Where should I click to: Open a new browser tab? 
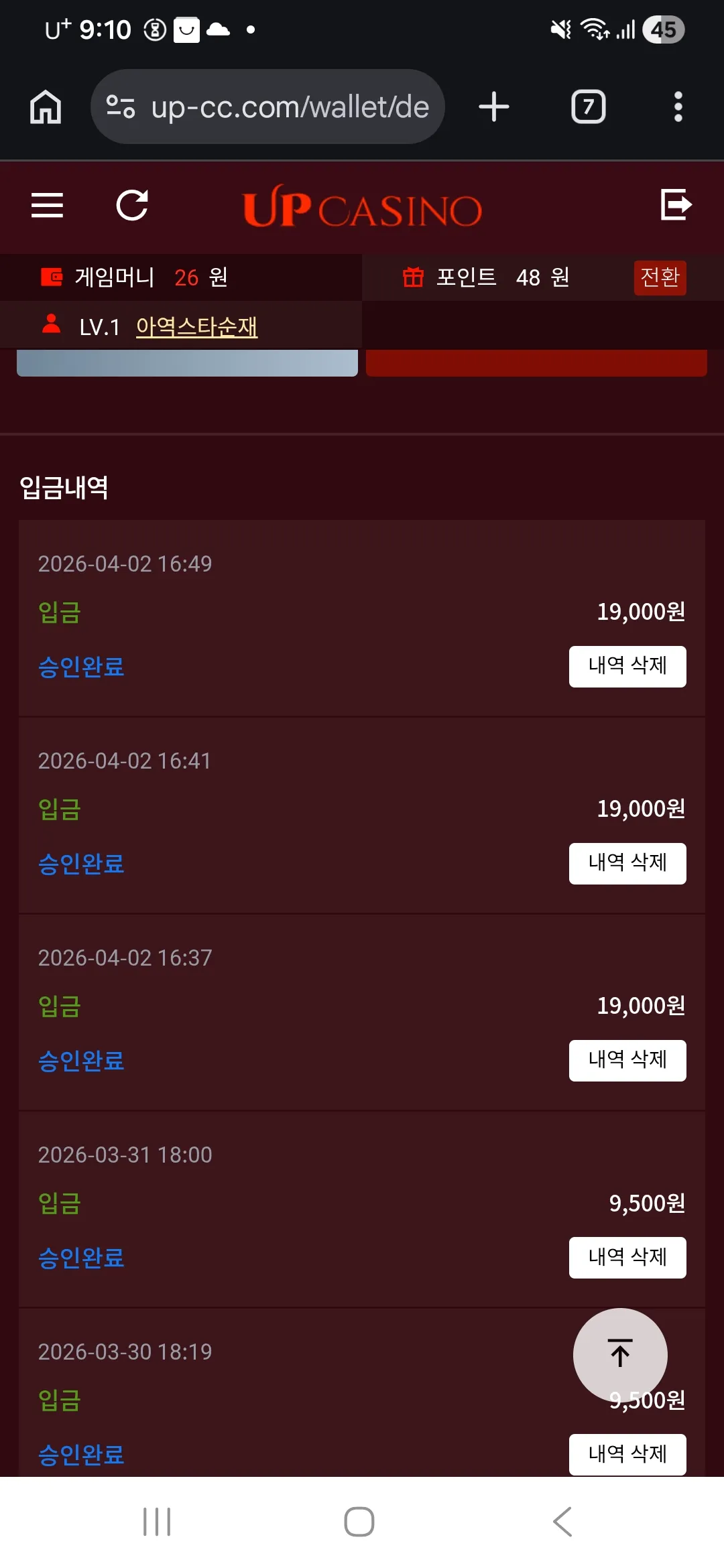tap(494, 107)
